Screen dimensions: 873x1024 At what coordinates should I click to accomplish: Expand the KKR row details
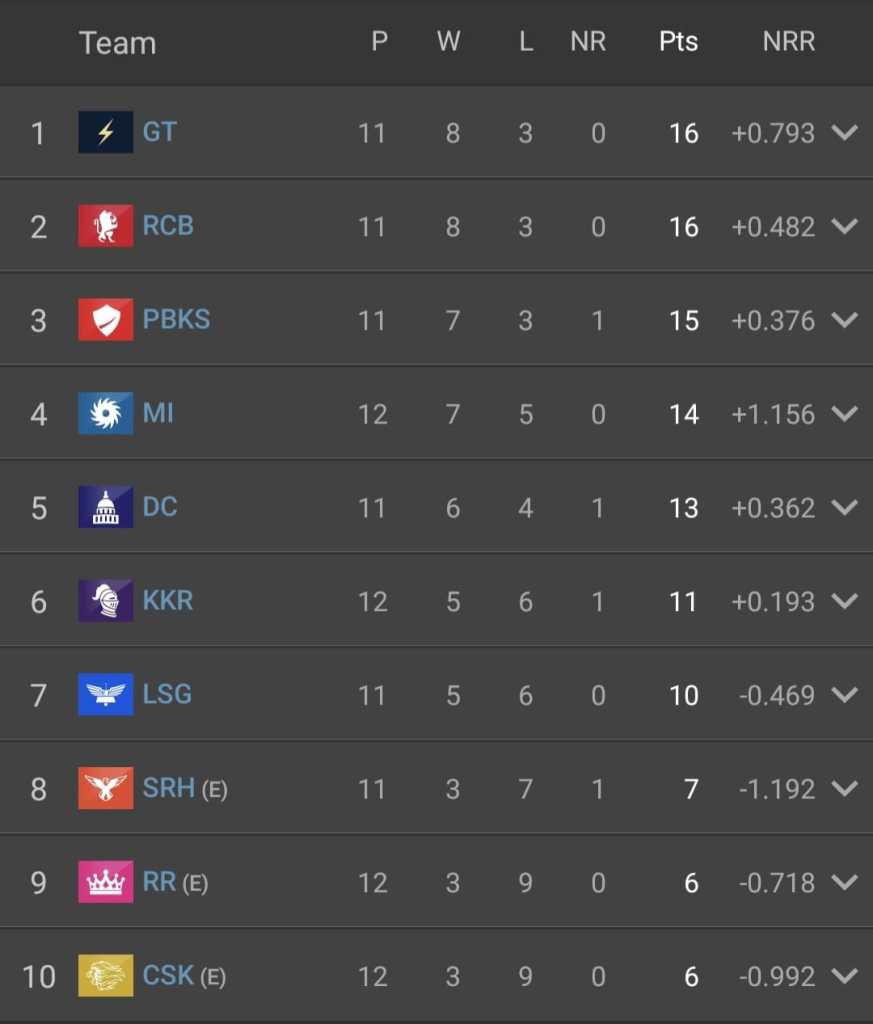pos(844,601)
